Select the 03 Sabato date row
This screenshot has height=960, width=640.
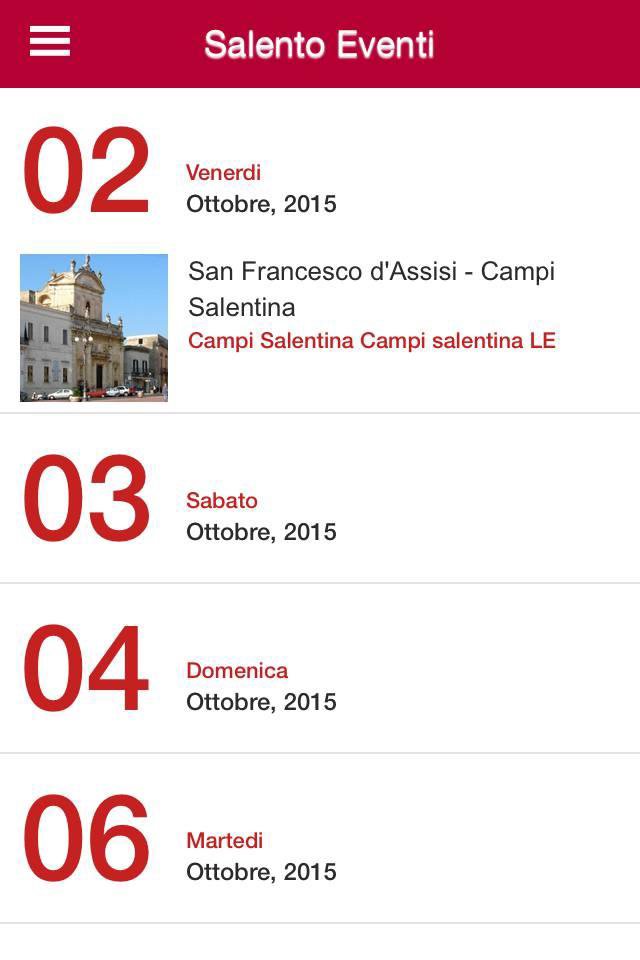point(320,500)
